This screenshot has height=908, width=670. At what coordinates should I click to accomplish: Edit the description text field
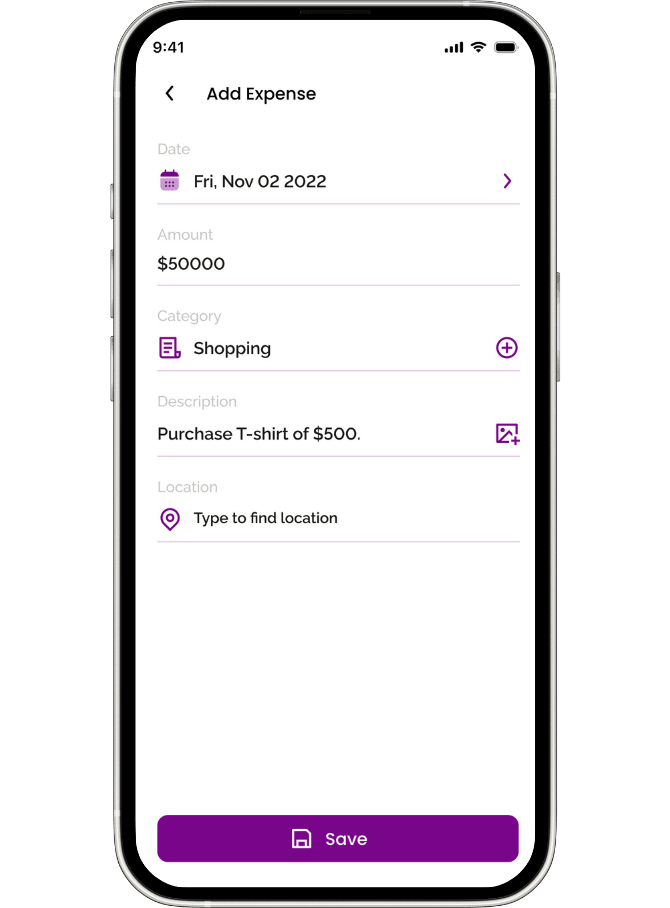tap(300, 434)
